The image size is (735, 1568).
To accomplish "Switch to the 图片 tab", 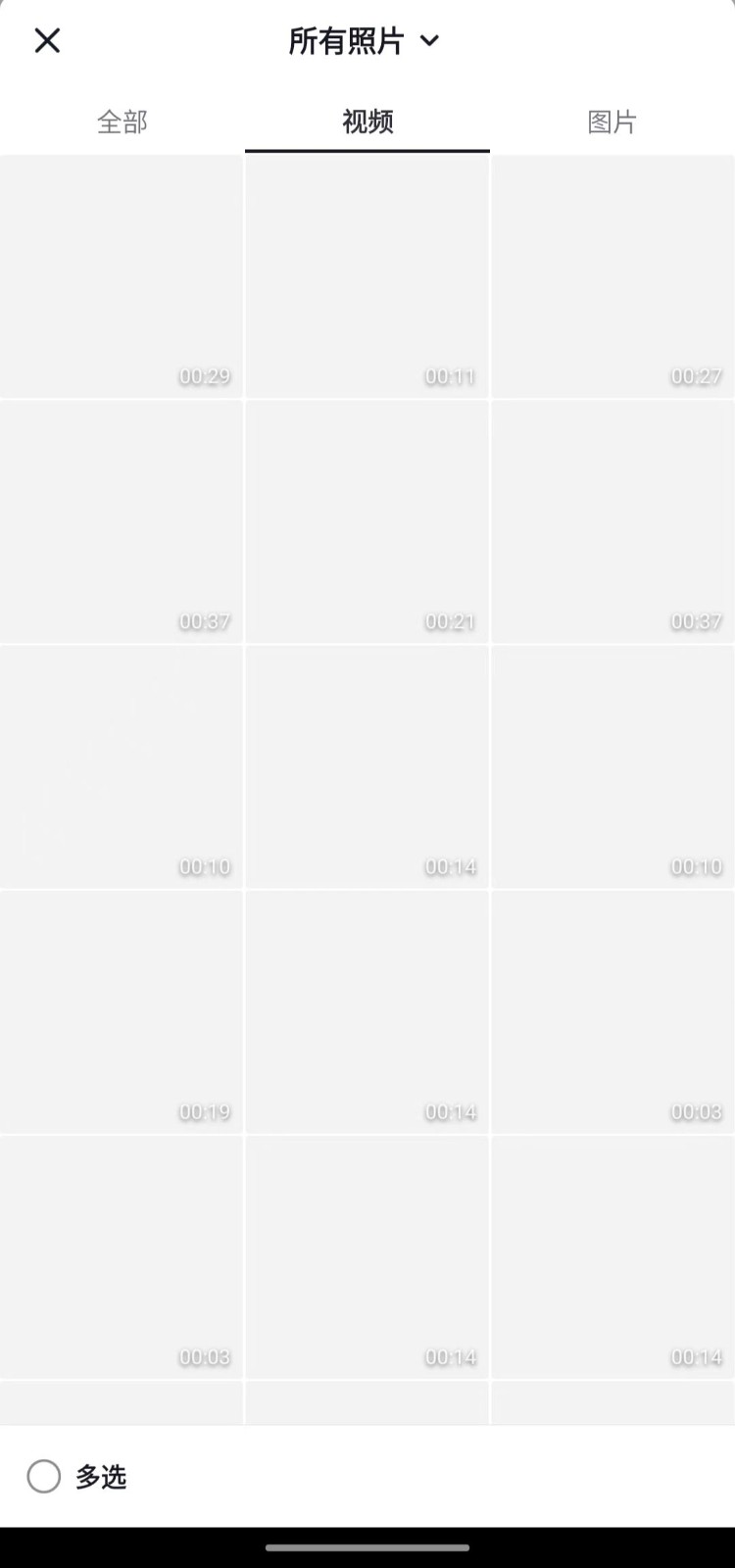I will (612, 122).
